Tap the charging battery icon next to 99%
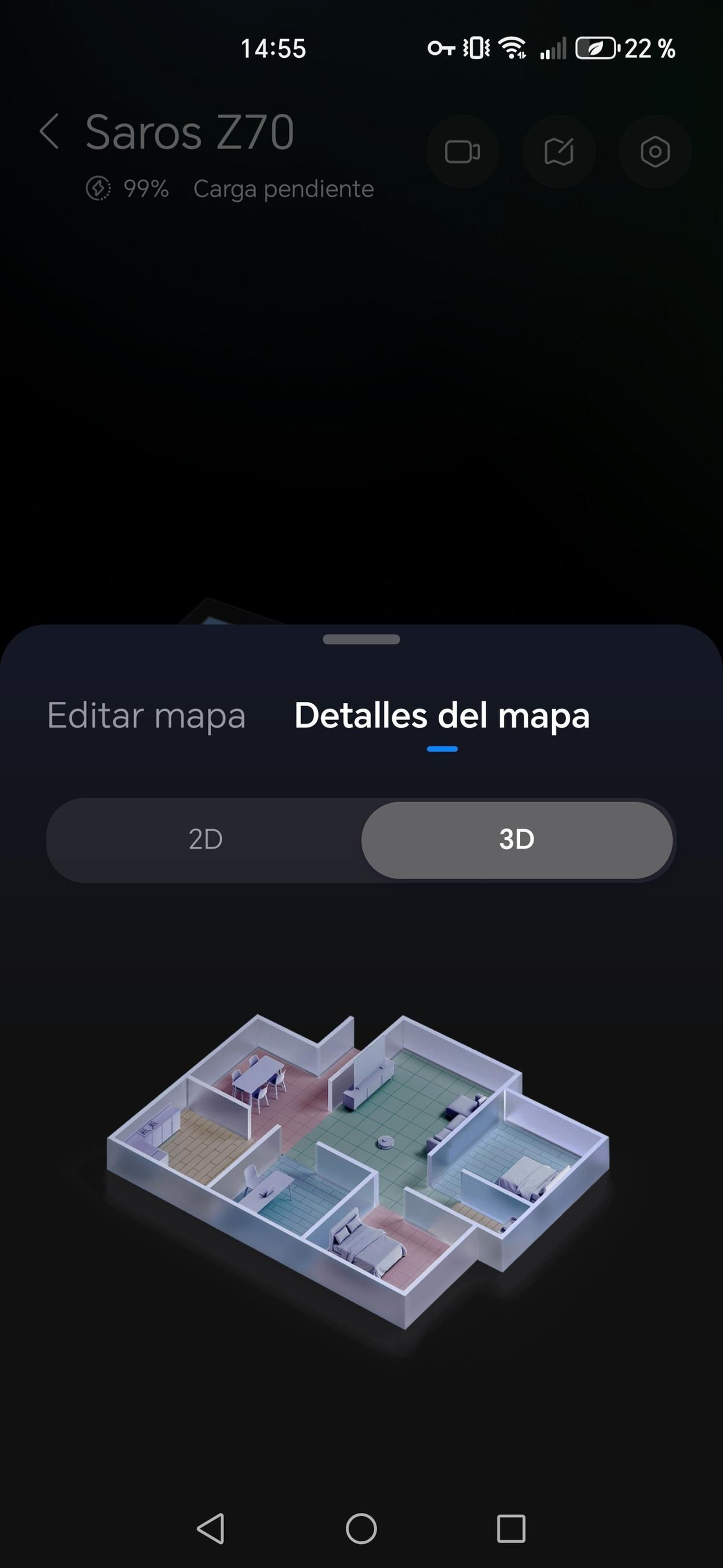Image resolution: width=723 pixels, height=1568 pixels. click(x=101, y=189)
